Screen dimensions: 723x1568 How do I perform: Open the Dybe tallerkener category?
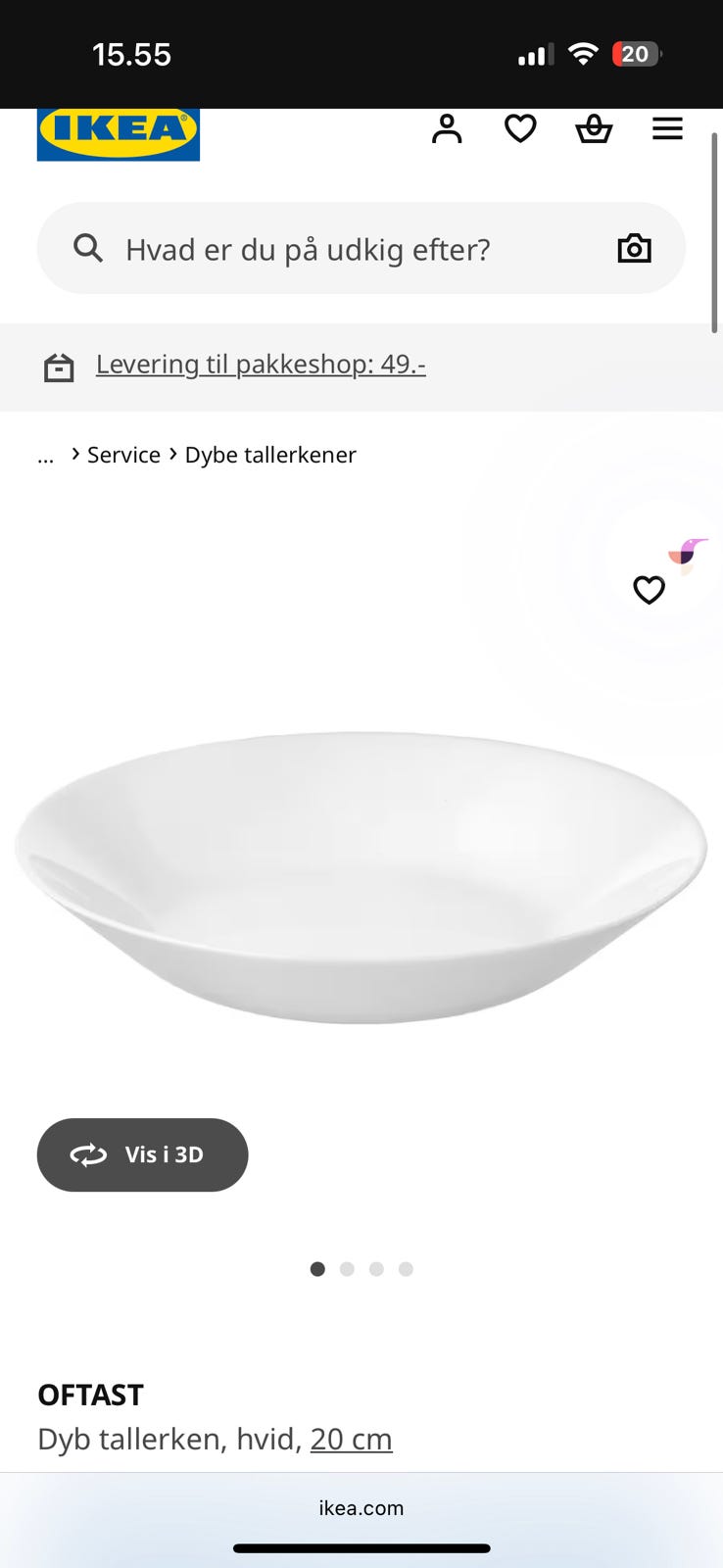coord(270,454)
